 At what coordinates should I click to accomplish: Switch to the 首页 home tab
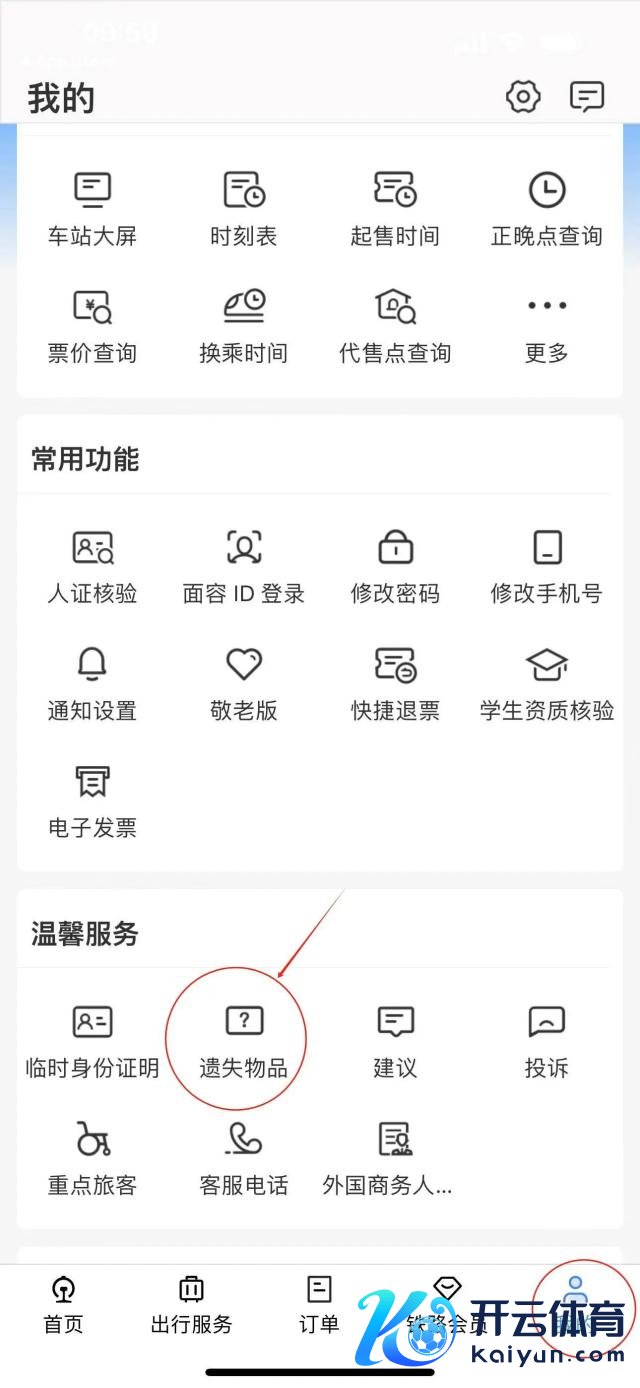[x=63, y=1305]
